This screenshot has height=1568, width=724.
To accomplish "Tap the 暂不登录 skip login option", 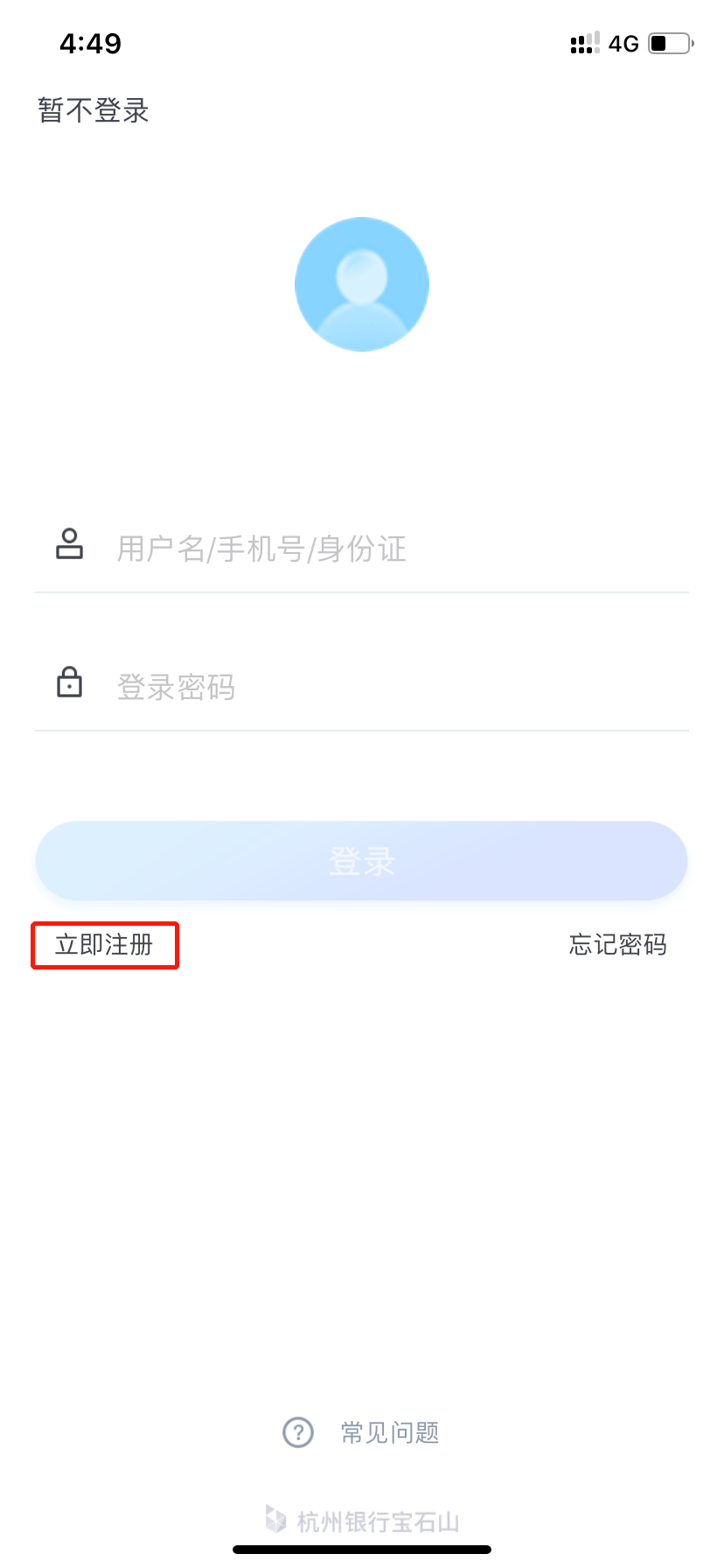I will [93, 110].
